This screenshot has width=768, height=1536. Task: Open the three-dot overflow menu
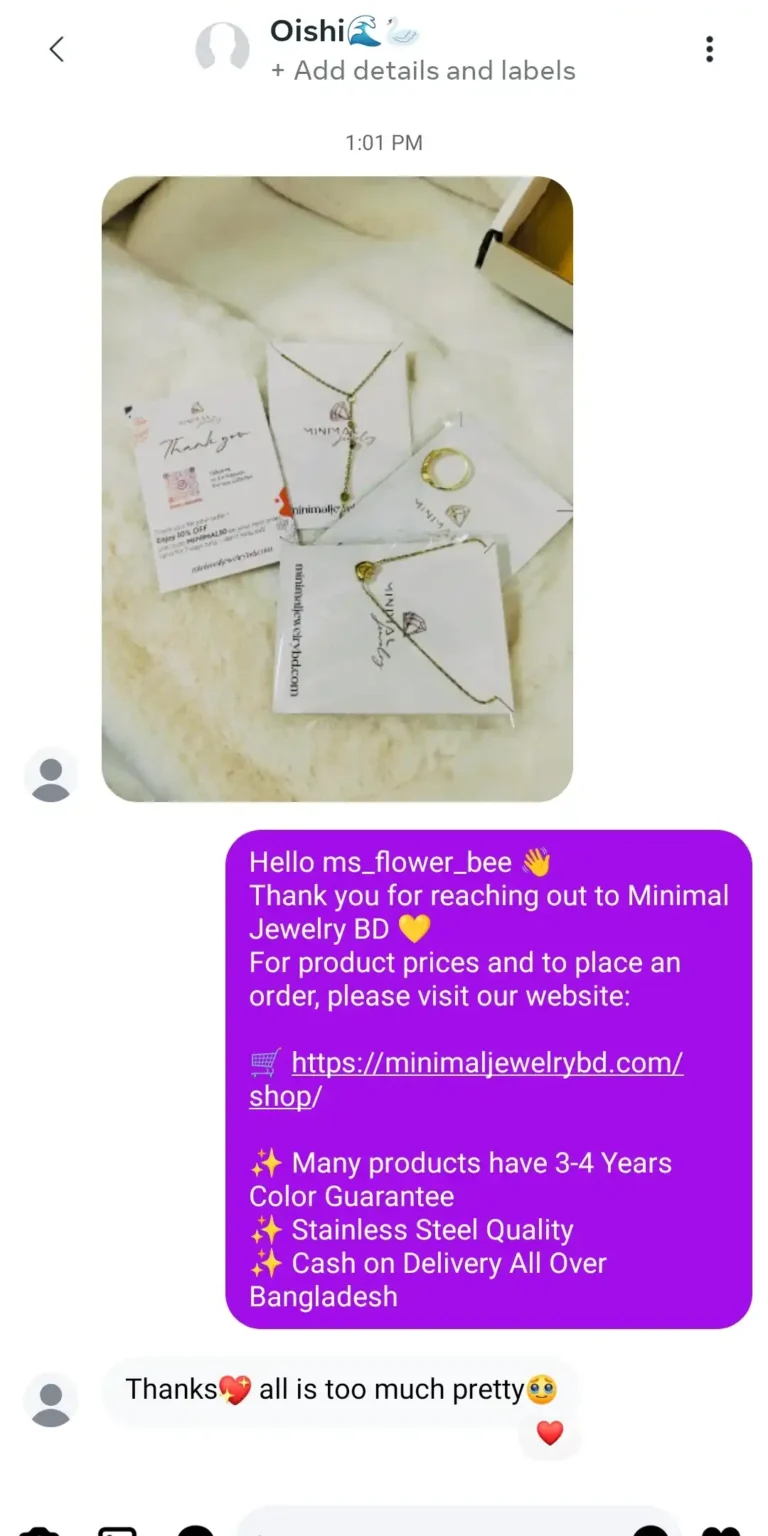709,48
